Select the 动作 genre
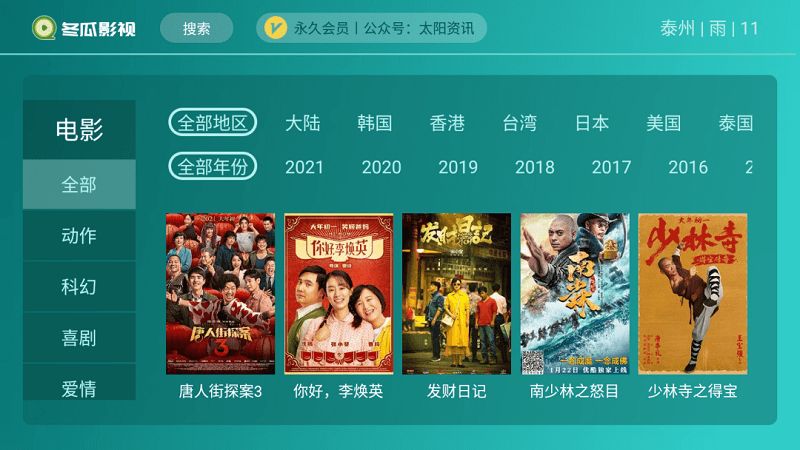 79,236
